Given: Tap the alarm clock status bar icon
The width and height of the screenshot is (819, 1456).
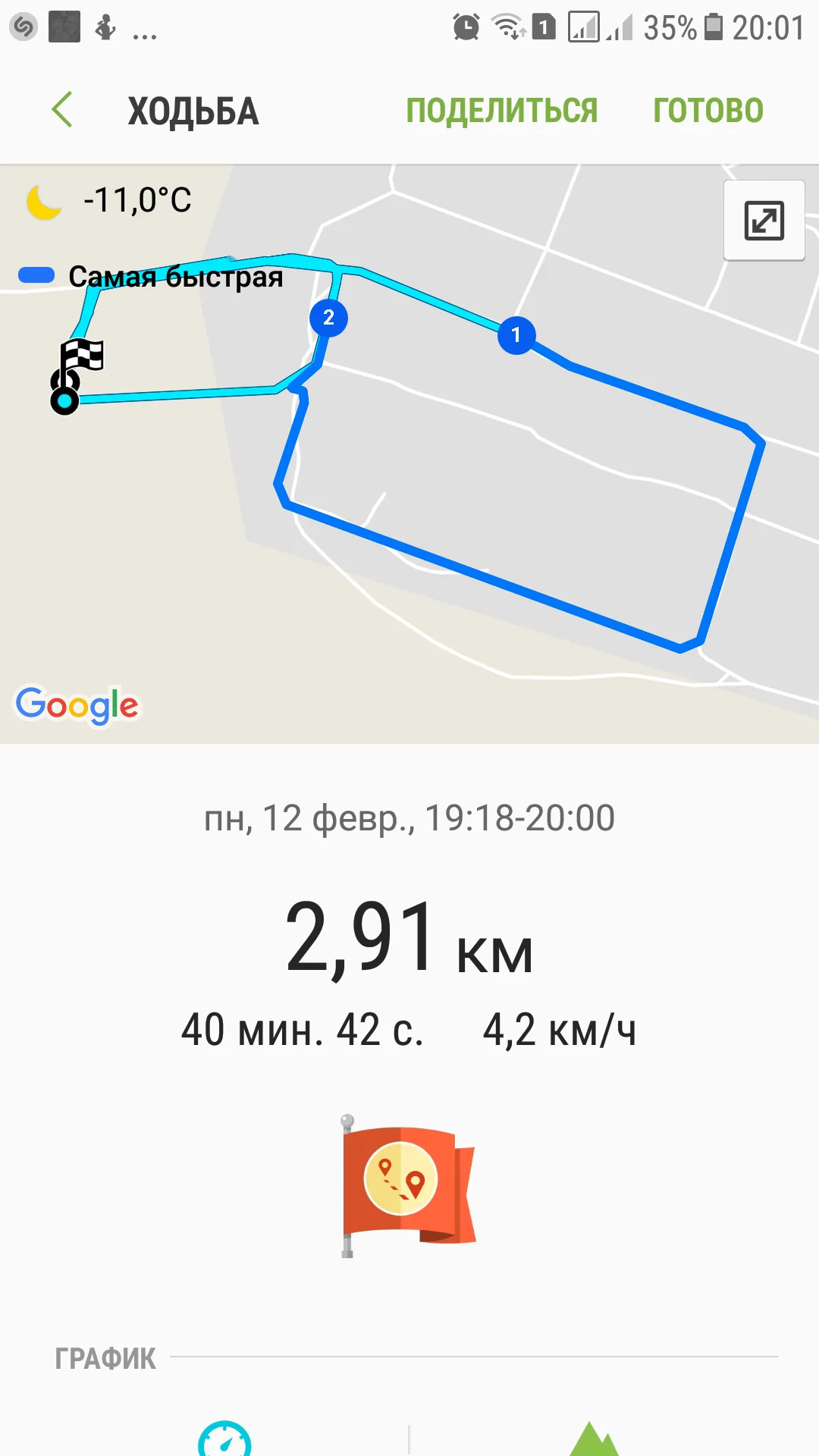Looking at the screenshot, I should coord(465,25).
